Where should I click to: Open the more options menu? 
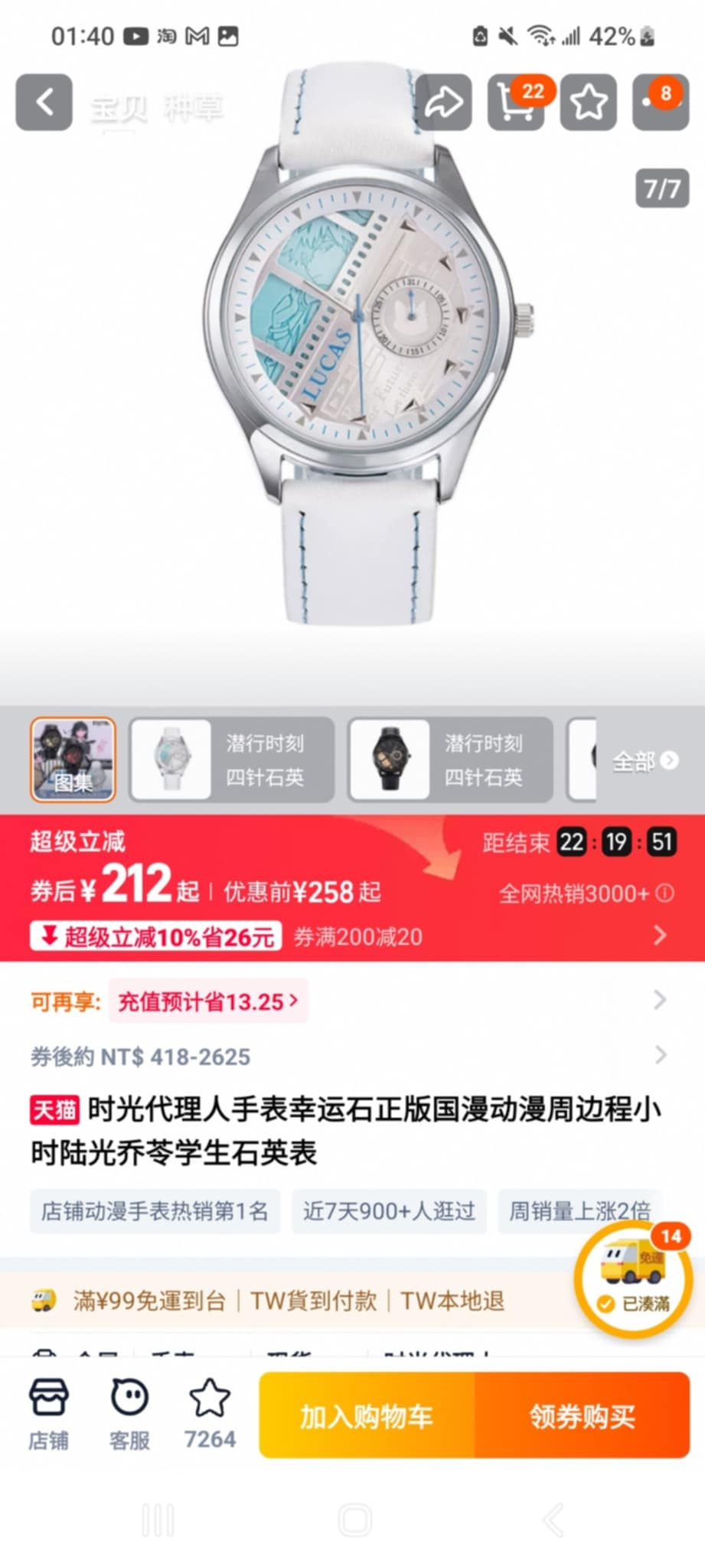(x=660, y=102)
